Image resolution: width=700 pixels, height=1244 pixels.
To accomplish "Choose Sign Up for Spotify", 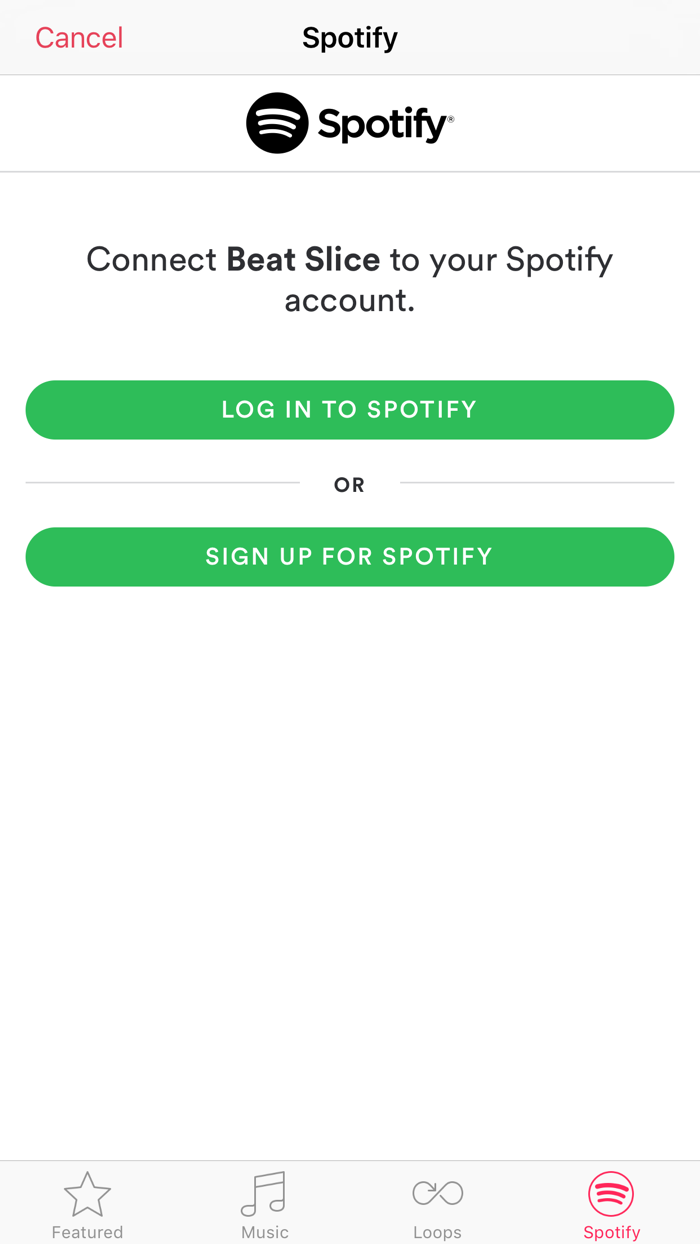I will coord(350,557).
